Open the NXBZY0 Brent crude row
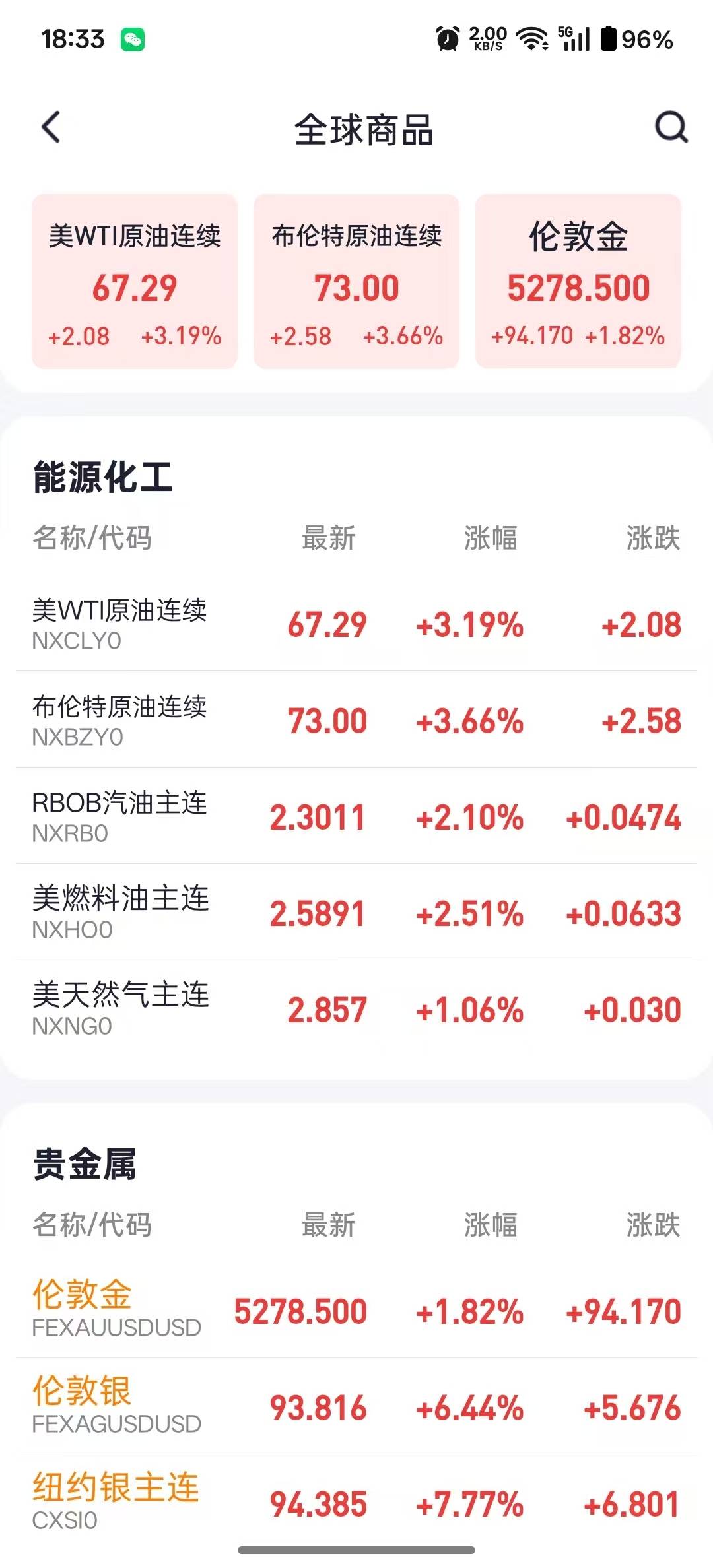The height and width of the screenshot is (1568, 713). (x=356, y=720)
